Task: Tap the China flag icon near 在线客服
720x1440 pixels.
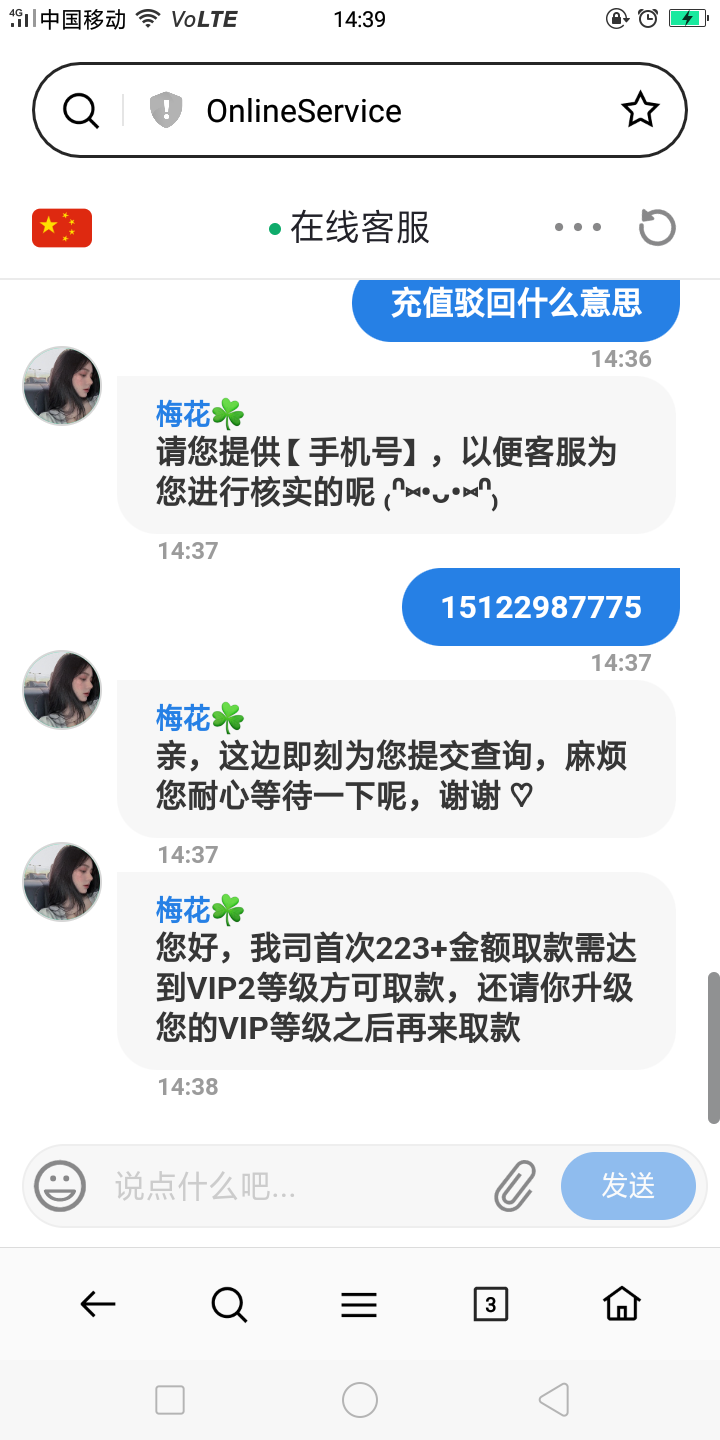Action: [x=61, y=227]
